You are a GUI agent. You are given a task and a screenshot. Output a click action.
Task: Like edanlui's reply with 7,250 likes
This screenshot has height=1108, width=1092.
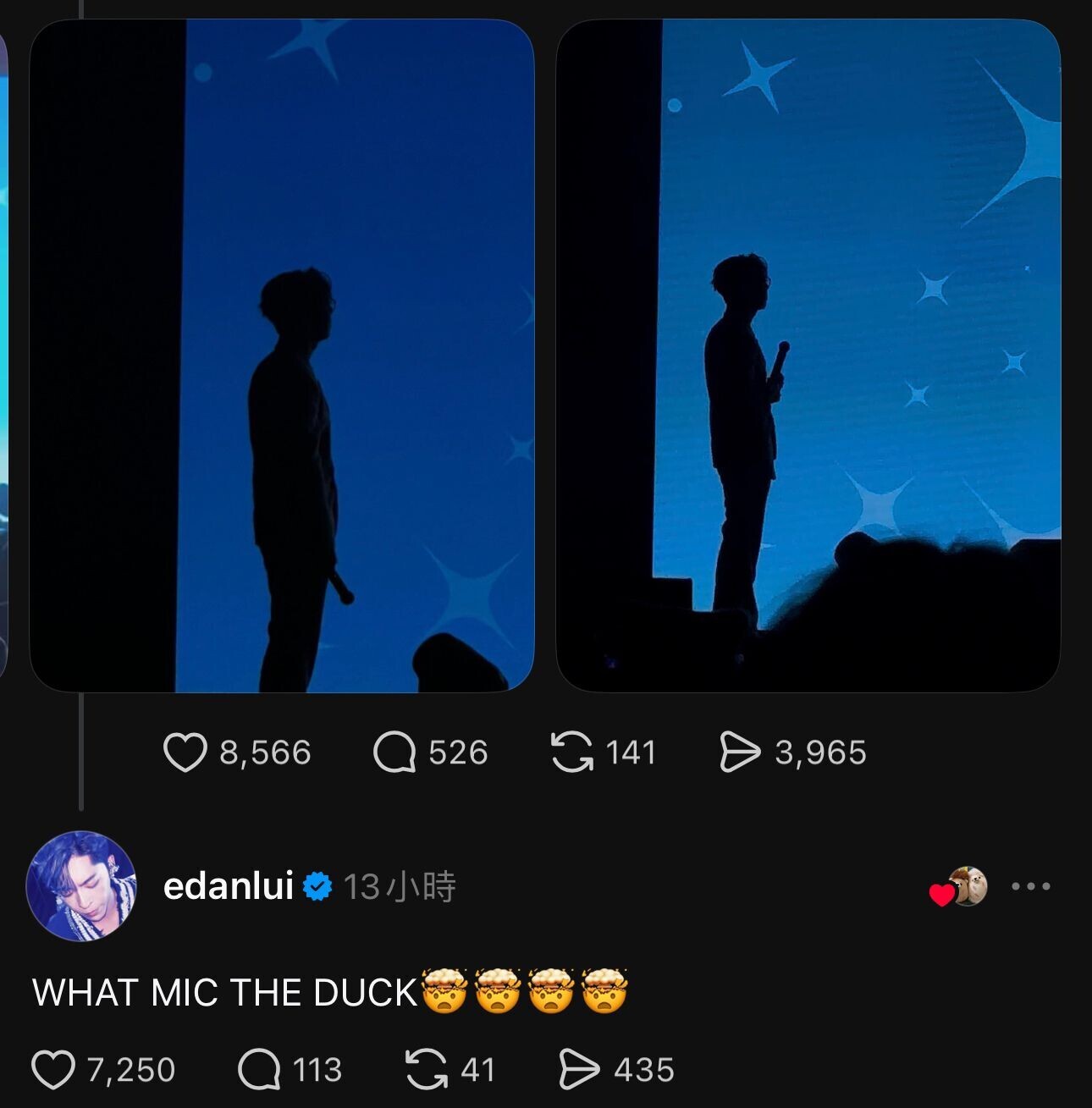click(x=53, y=1070)
